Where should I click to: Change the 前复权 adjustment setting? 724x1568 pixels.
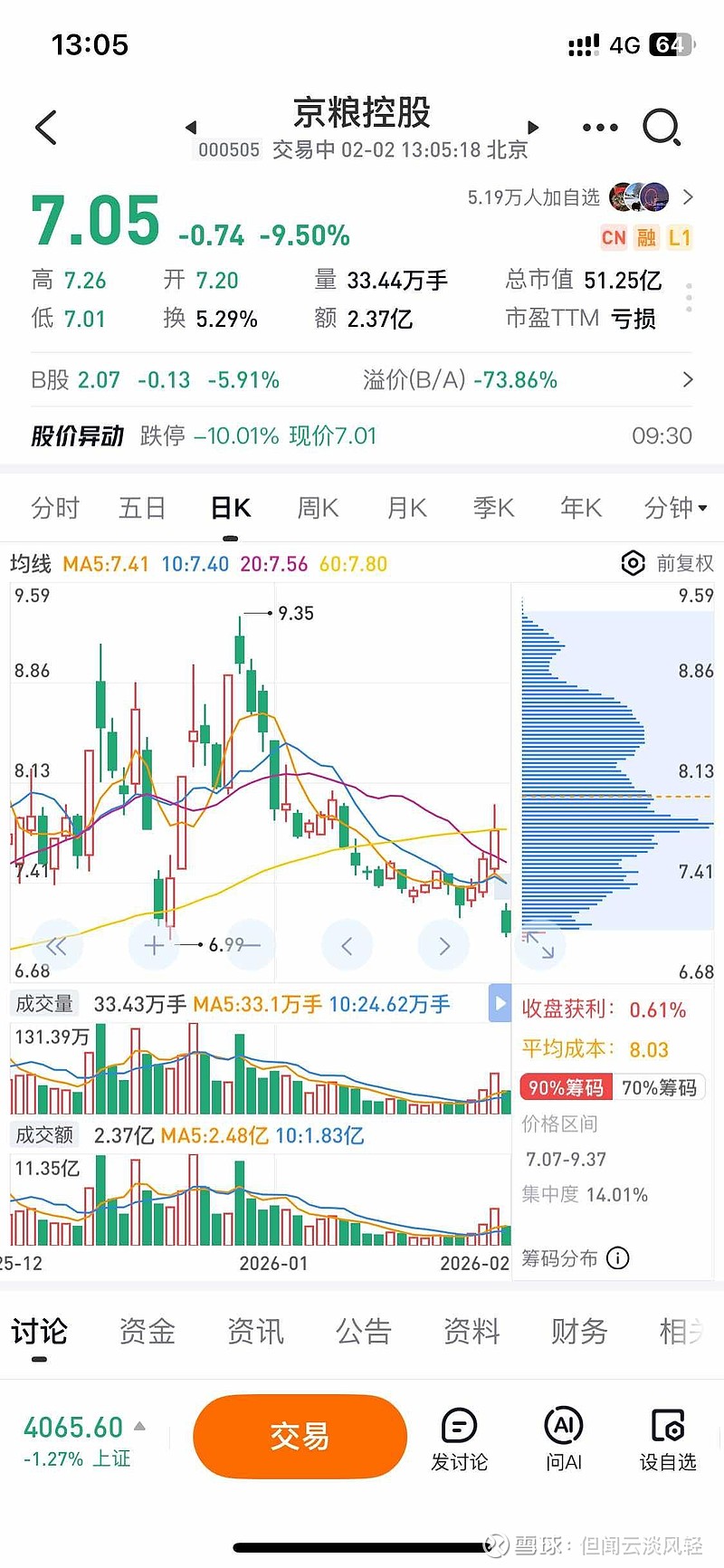pos(668,563)
